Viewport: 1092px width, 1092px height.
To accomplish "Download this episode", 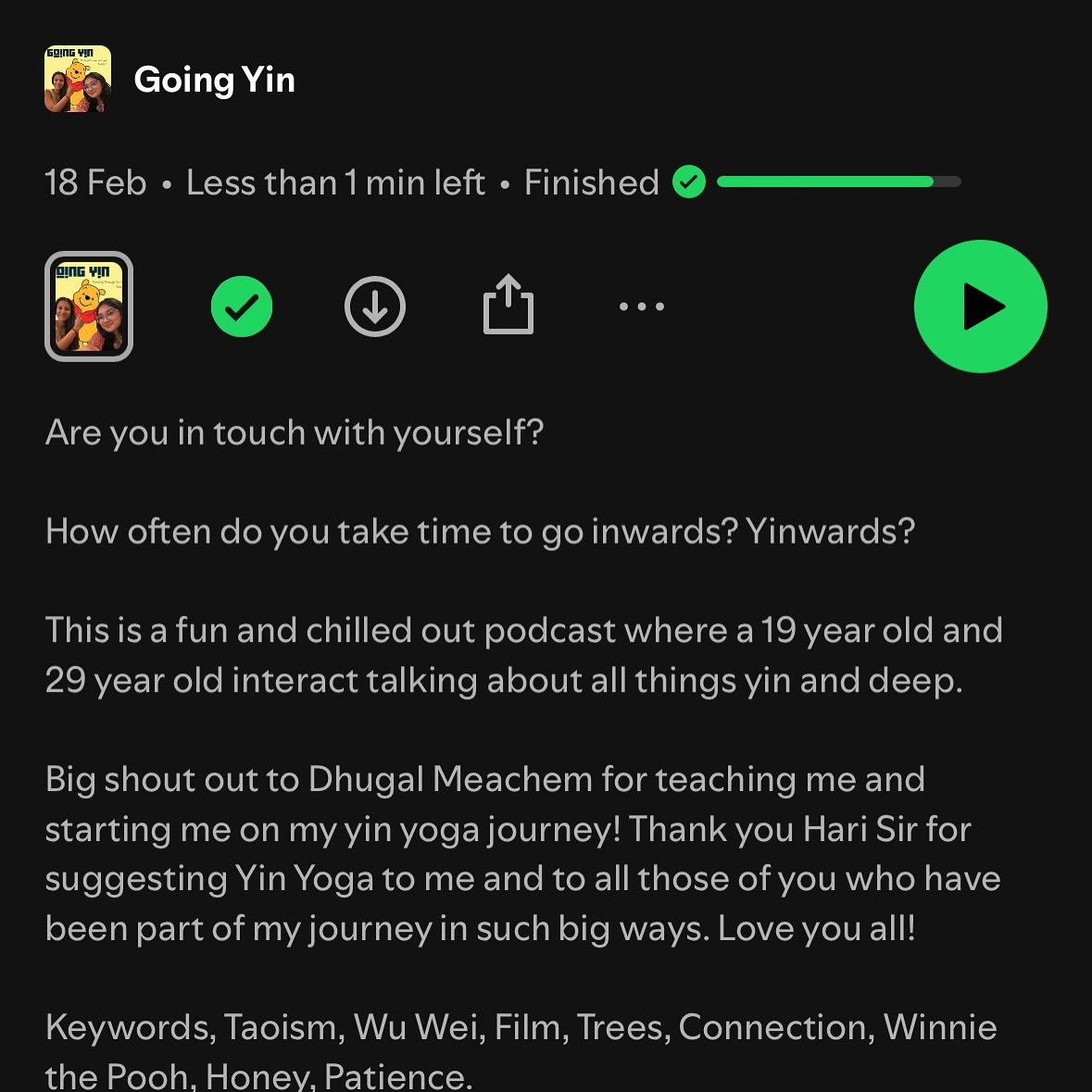I will (x=375, y=307).
